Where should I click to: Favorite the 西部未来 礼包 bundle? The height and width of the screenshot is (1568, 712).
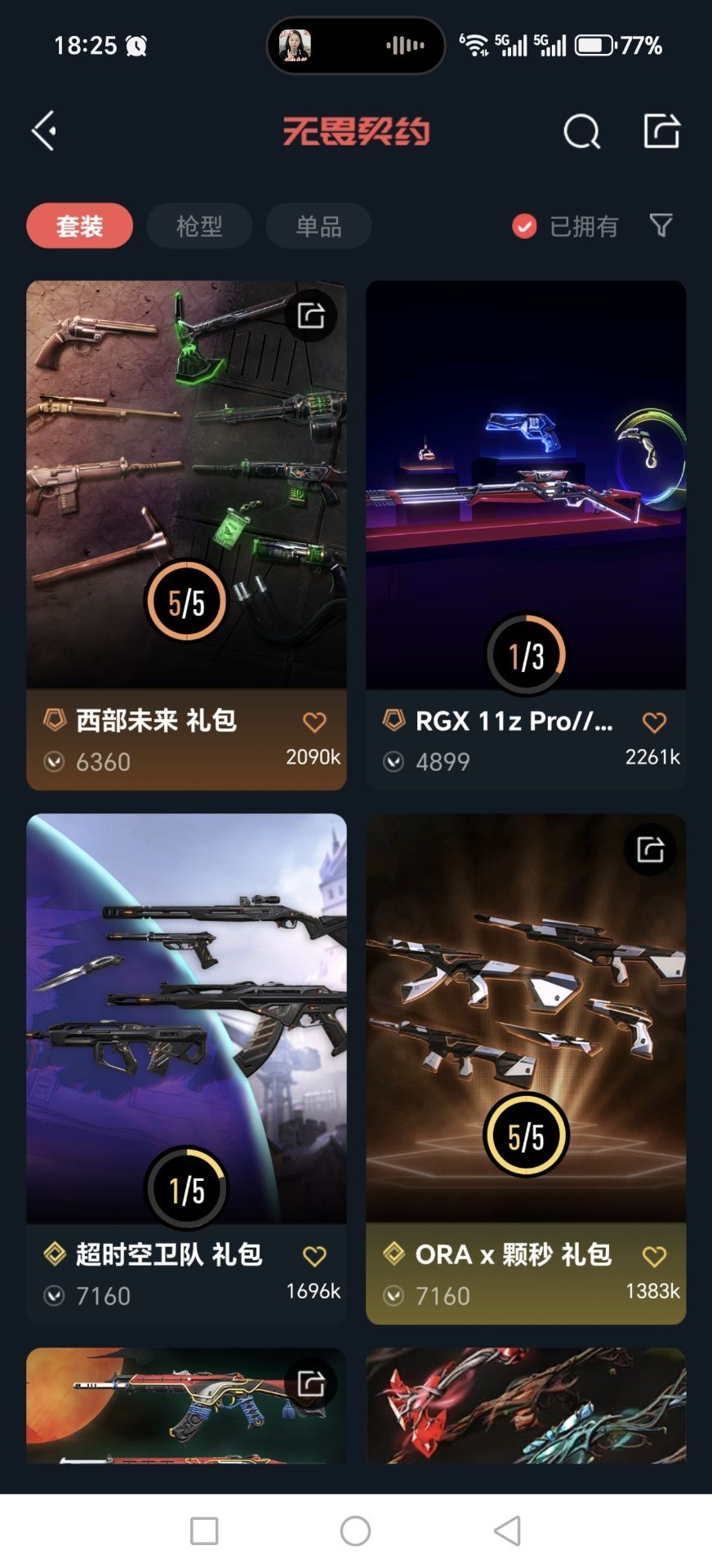[x=314, y=722]
